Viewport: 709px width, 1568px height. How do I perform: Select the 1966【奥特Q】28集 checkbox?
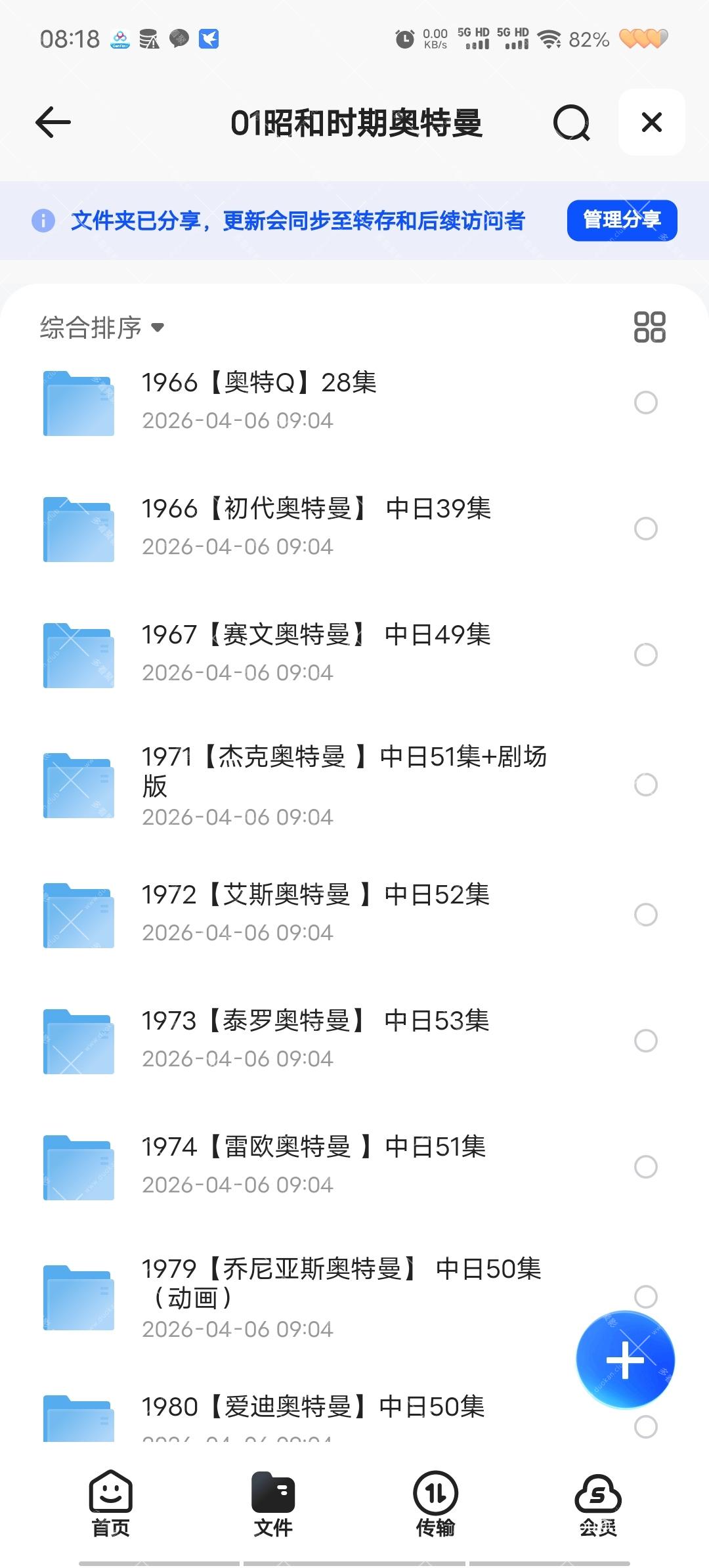646,403
